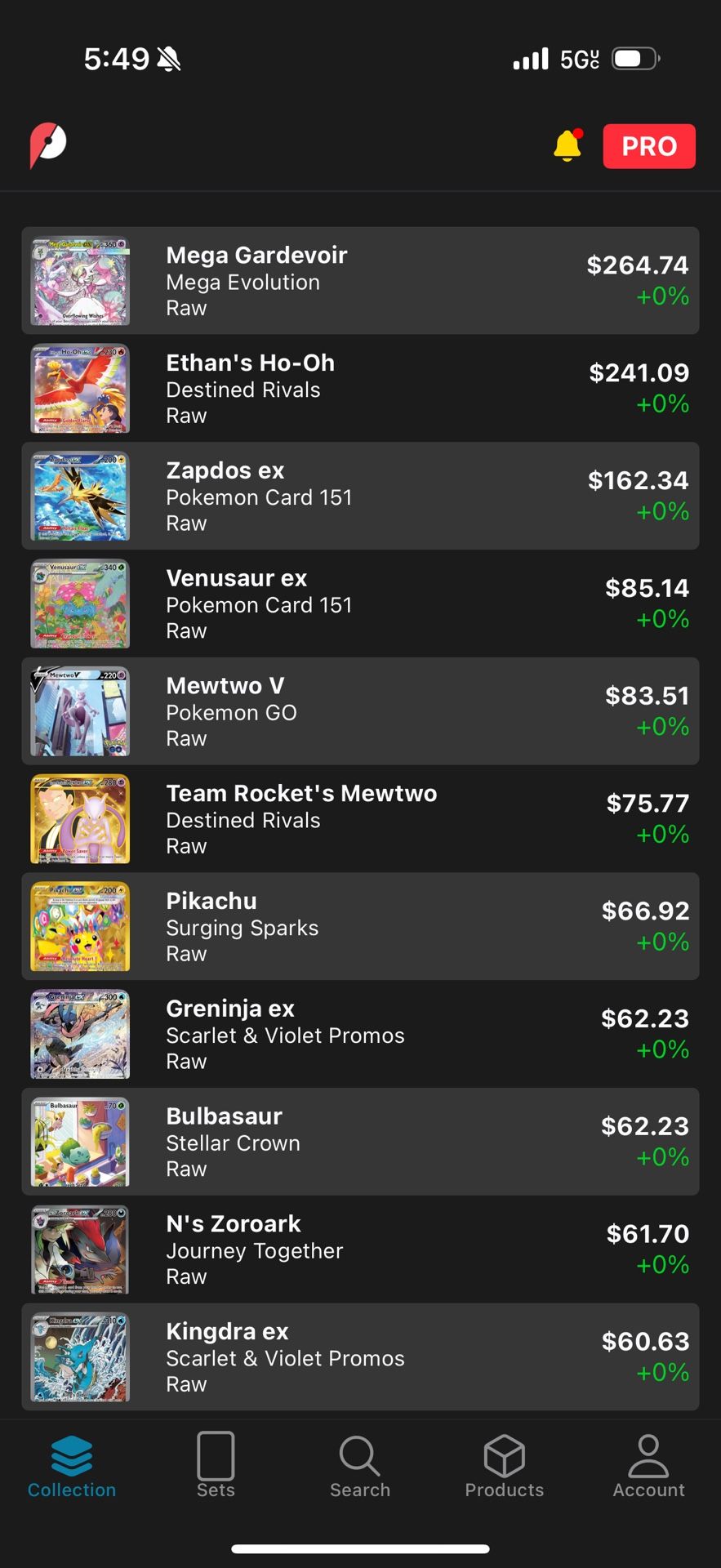Select the Collection tab
Viewport: 721px width, 1568px height.
tap(72, 1466)
